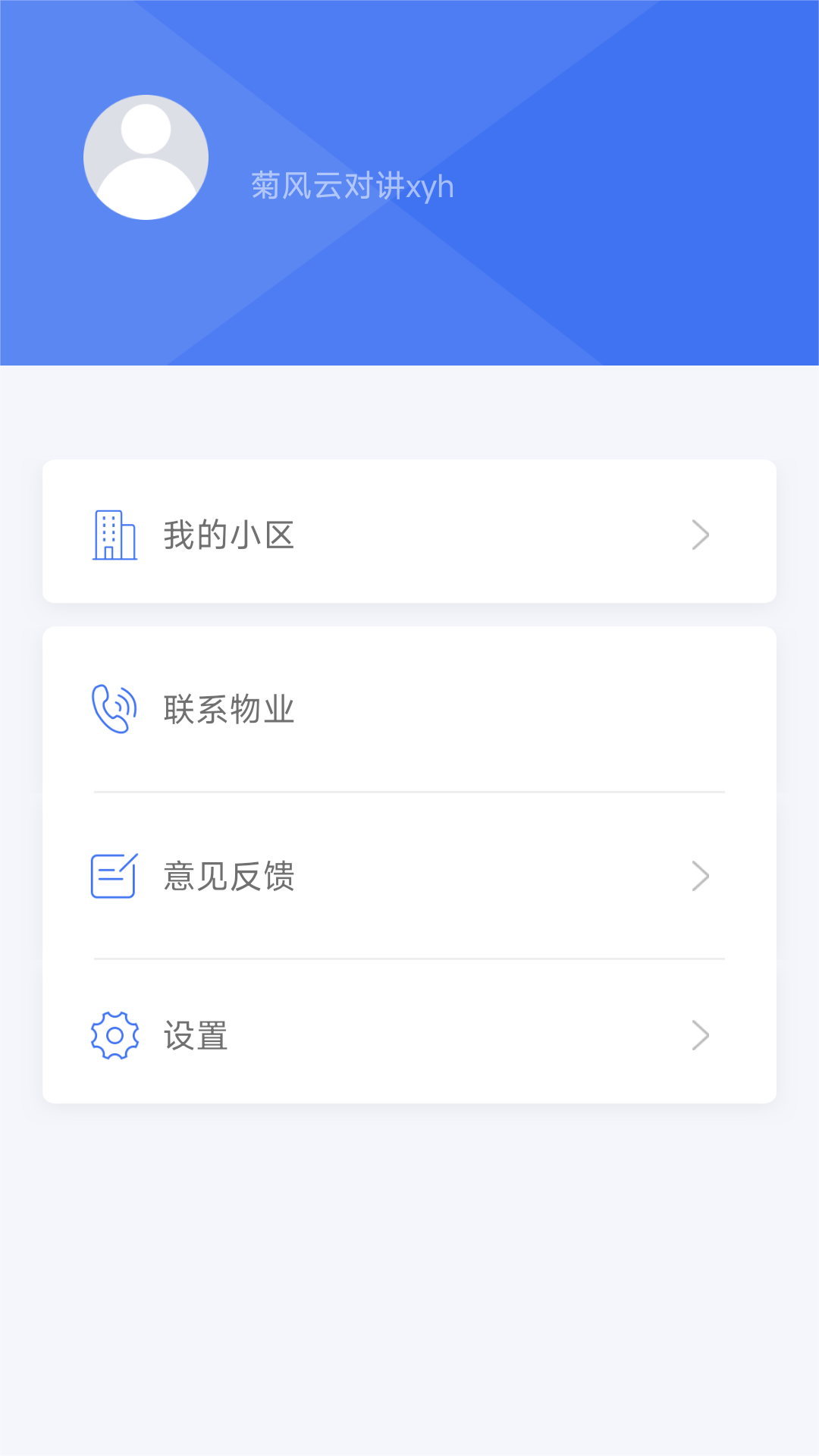819x1456 pixels.
Task: Tap the username 菊风云对讲xyh
Action: pos(351,186)
